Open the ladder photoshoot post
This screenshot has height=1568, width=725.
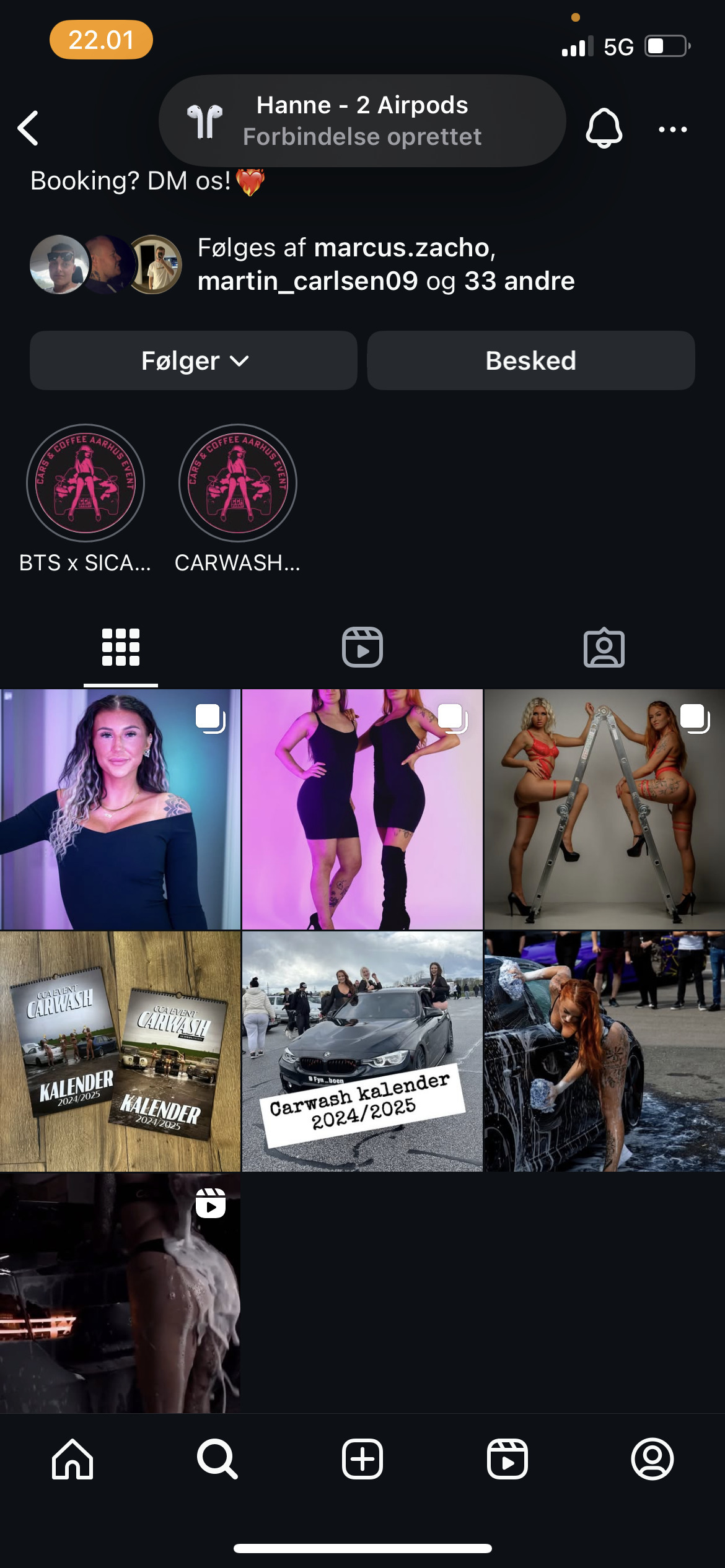coord(604,809)
